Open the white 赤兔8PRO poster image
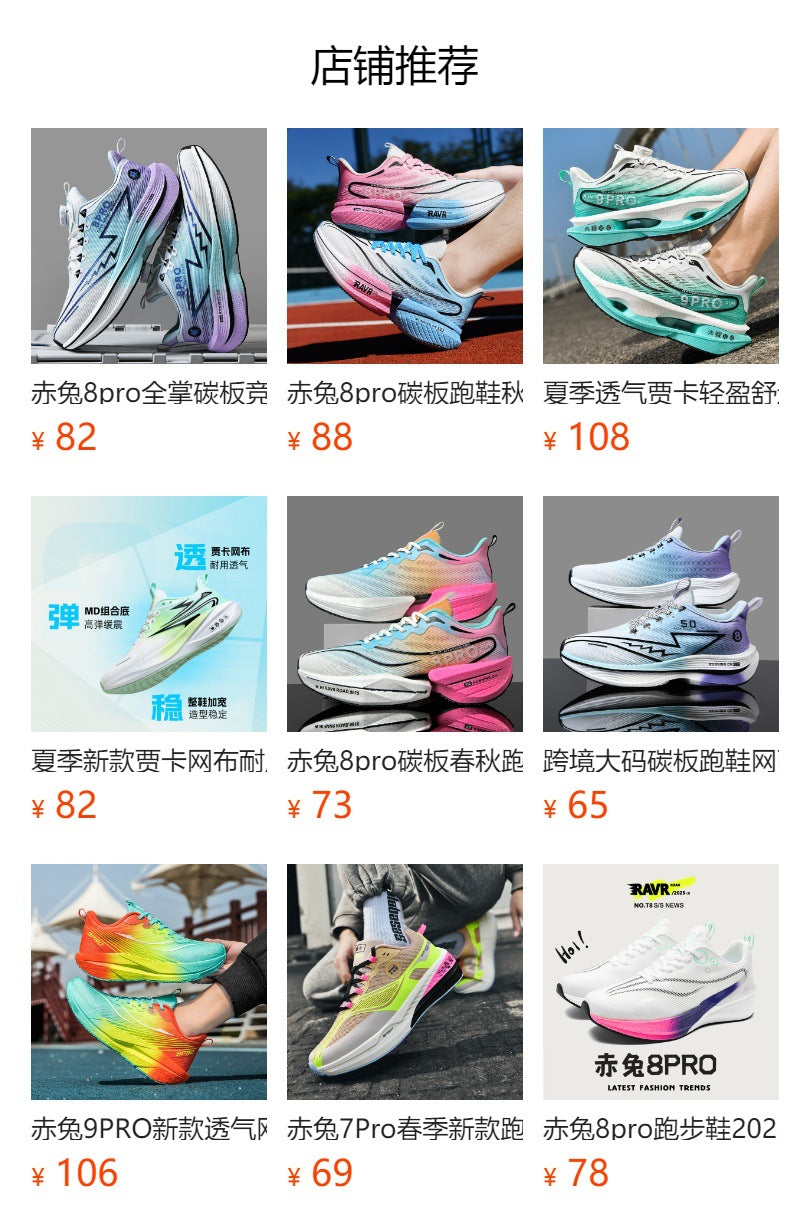Image resolution: width=790 pixels, height=1232 pixels. point(660,982)
